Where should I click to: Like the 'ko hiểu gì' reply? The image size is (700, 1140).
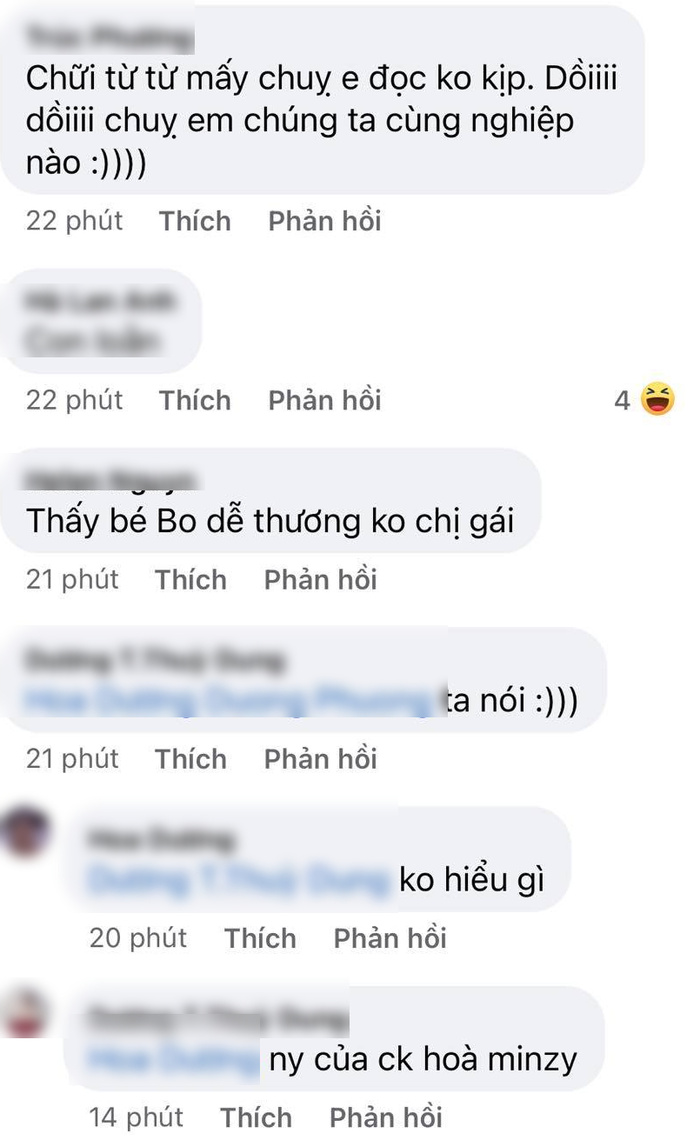[x=260, y=938]
